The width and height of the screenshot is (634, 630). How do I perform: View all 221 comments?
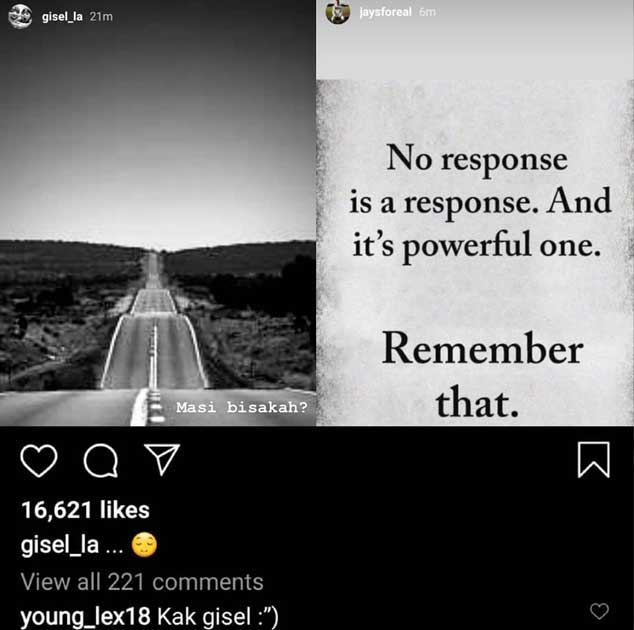(142, 582)
